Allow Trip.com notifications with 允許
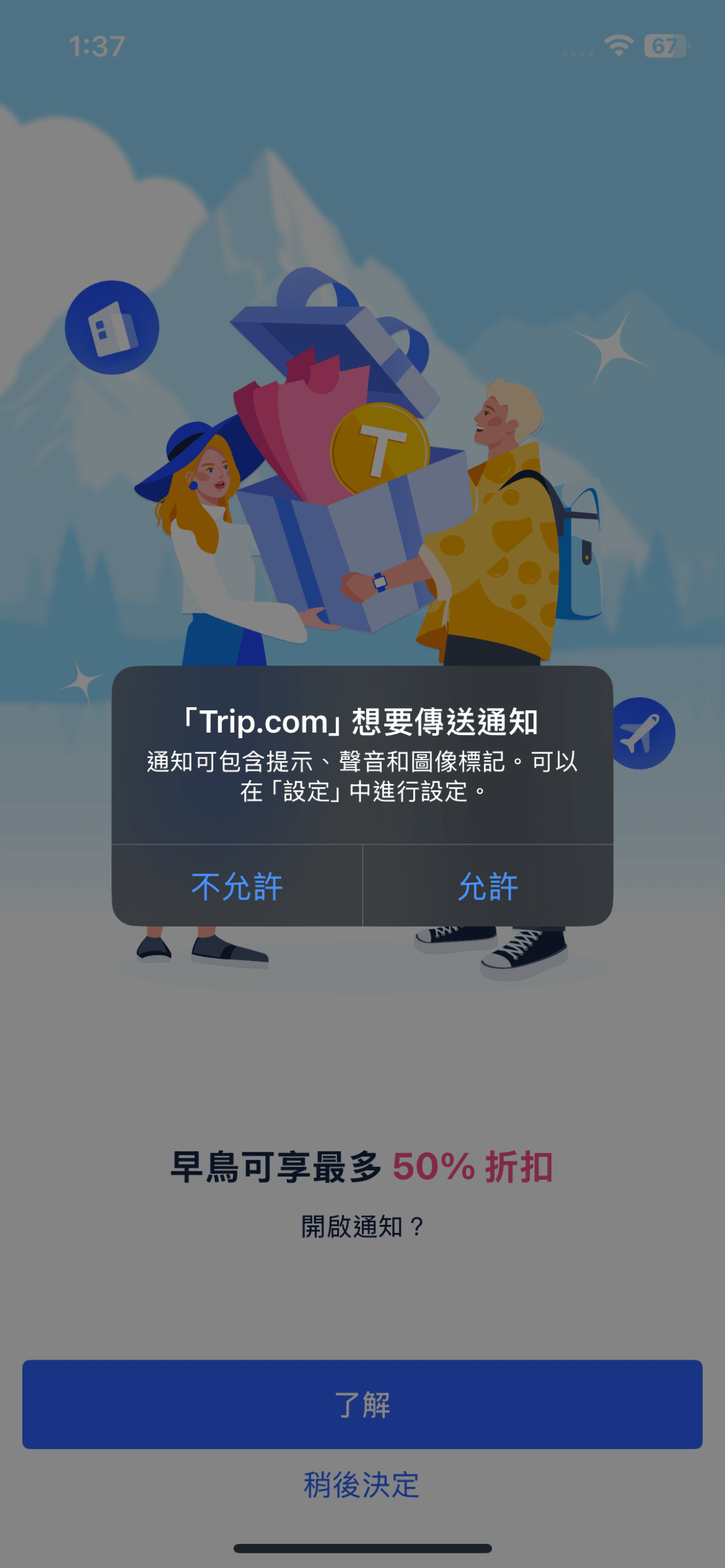Screen dimensions: 725x1568 [488, 885]
